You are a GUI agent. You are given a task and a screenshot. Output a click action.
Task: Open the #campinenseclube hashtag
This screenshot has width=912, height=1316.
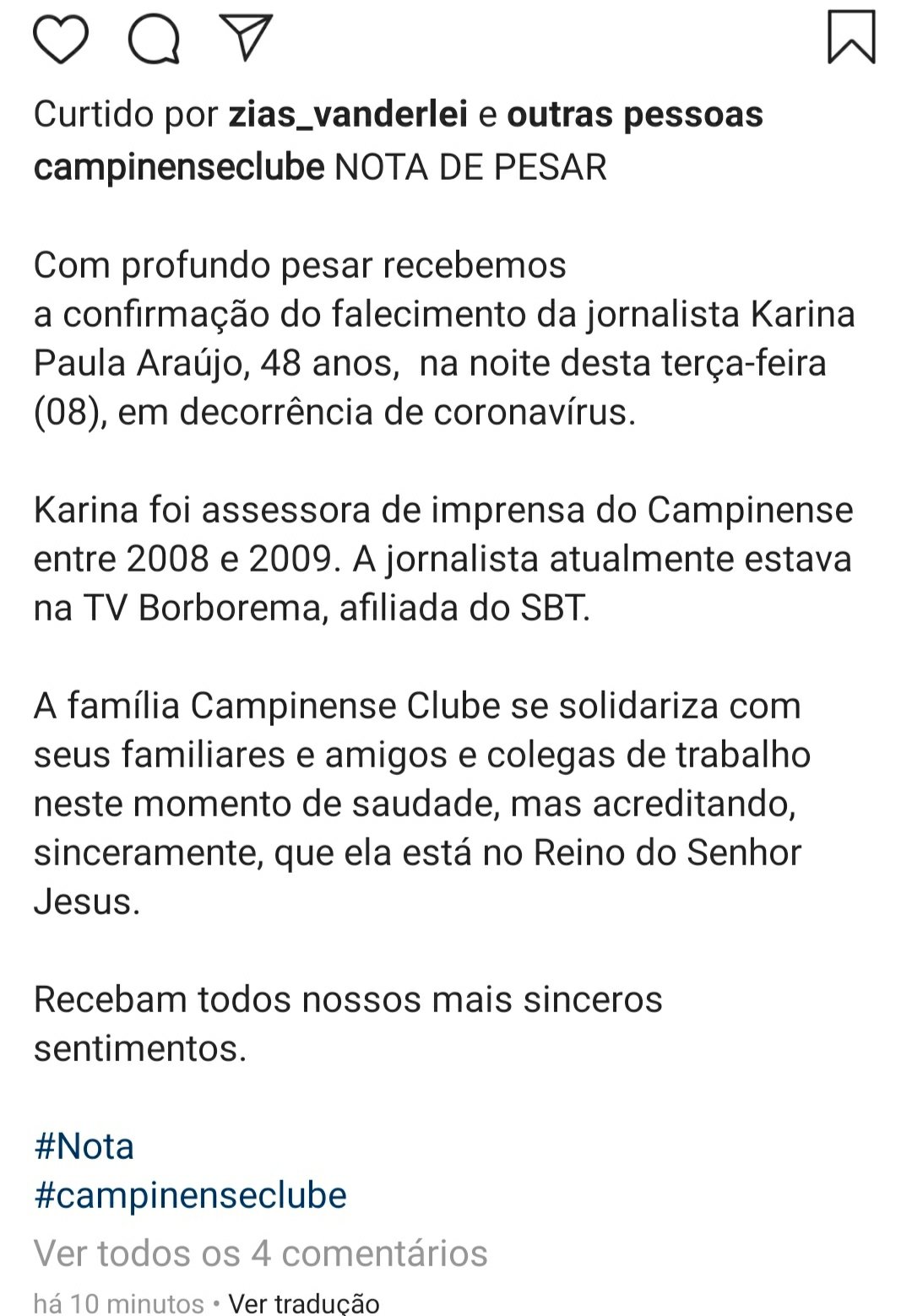coord(191,1195)
